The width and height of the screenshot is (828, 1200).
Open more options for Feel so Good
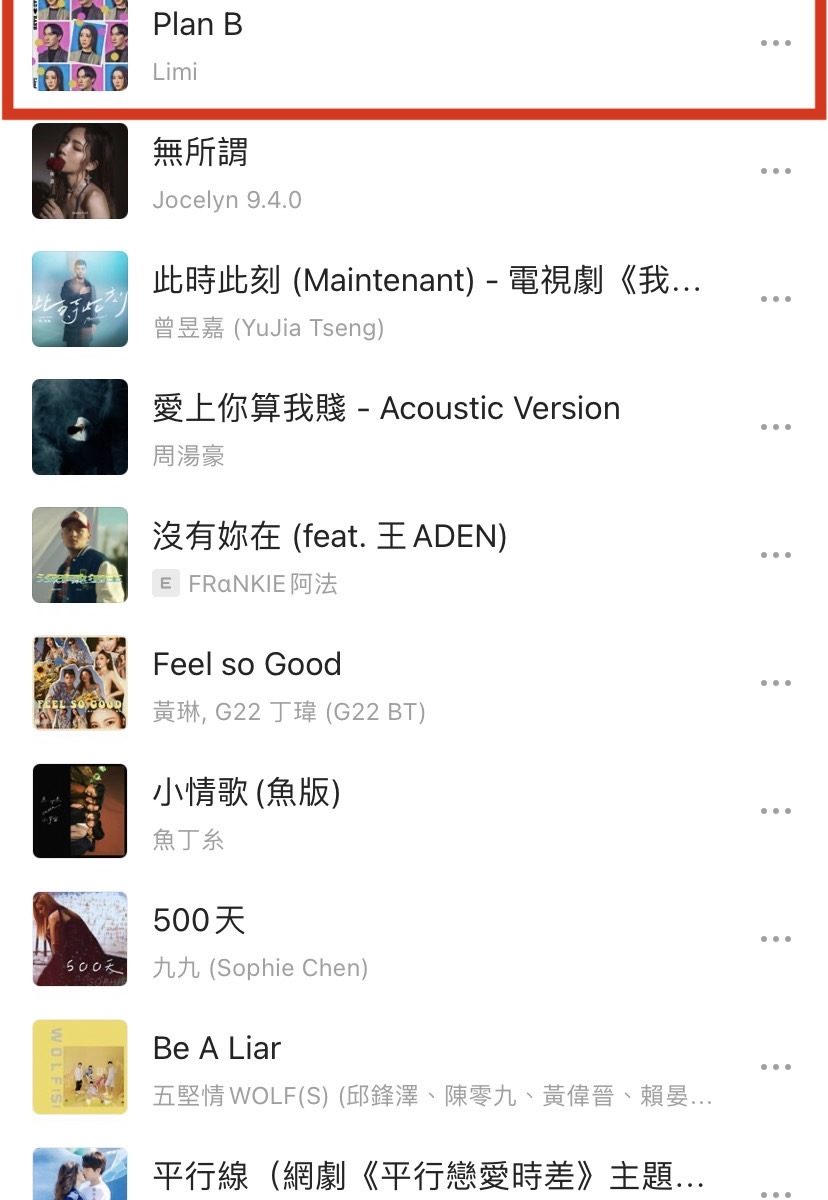[x=775, y=683]
